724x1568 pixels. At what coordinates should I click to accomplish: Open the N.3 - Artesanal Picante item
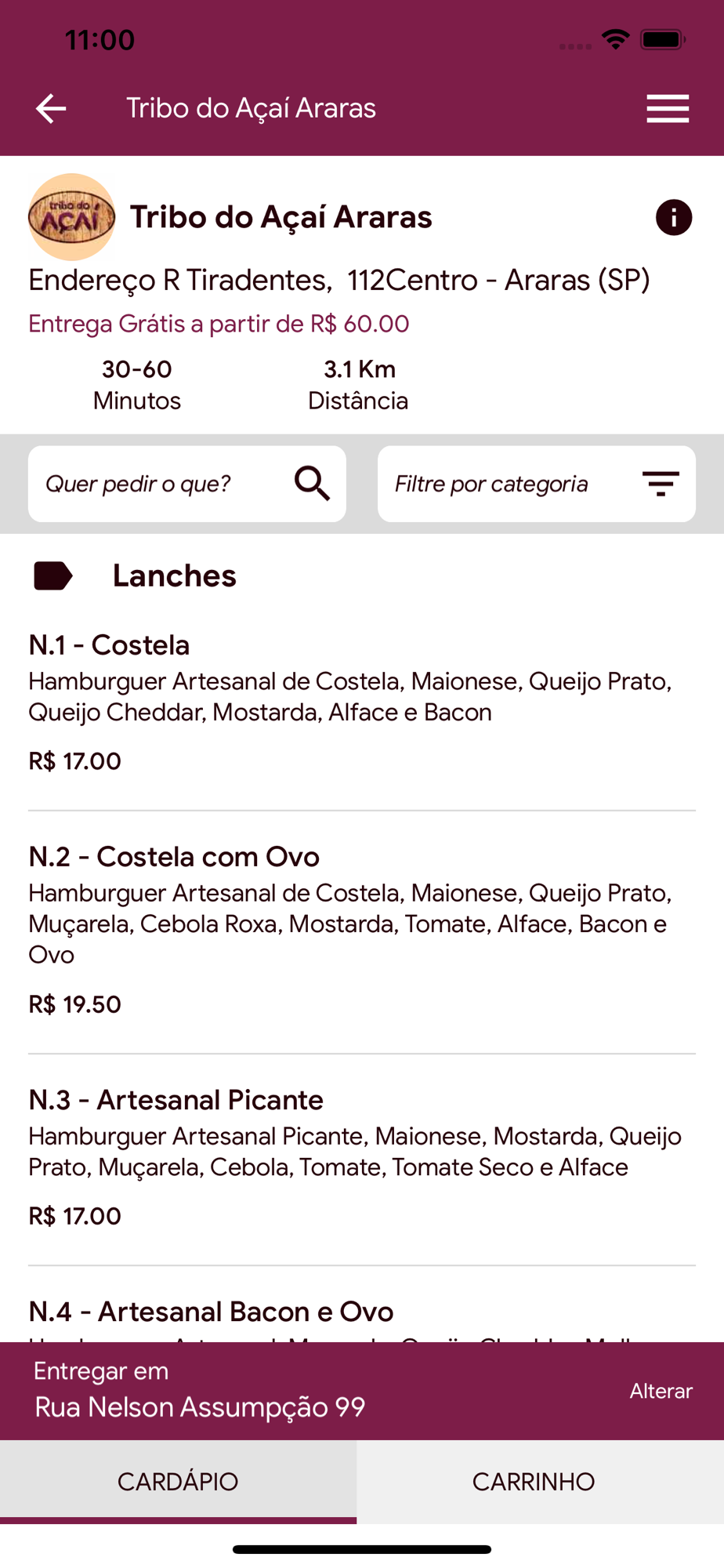click(362, 1157)
